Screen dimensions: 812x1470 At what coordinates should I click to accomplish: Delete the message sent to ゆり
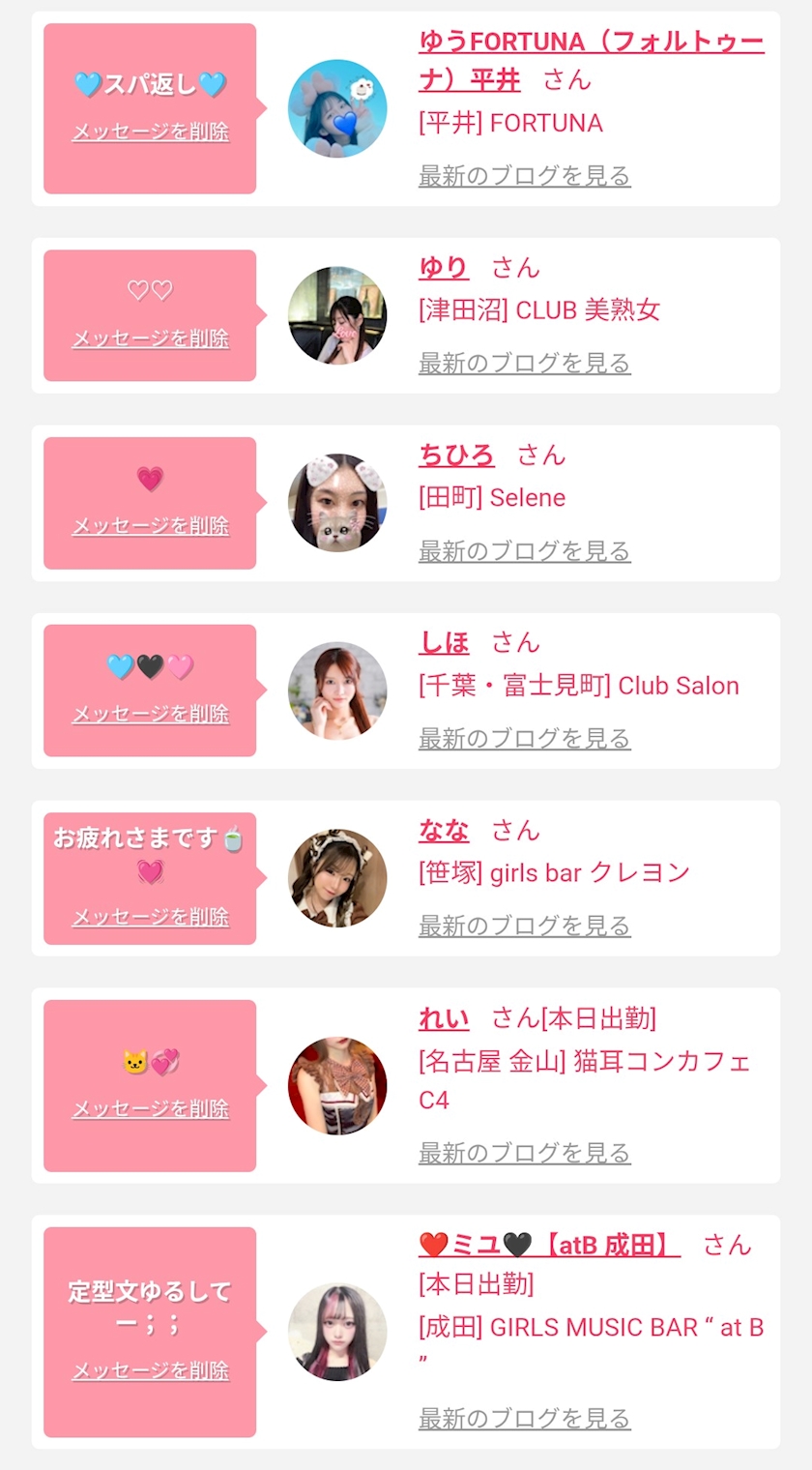point(150,339)
